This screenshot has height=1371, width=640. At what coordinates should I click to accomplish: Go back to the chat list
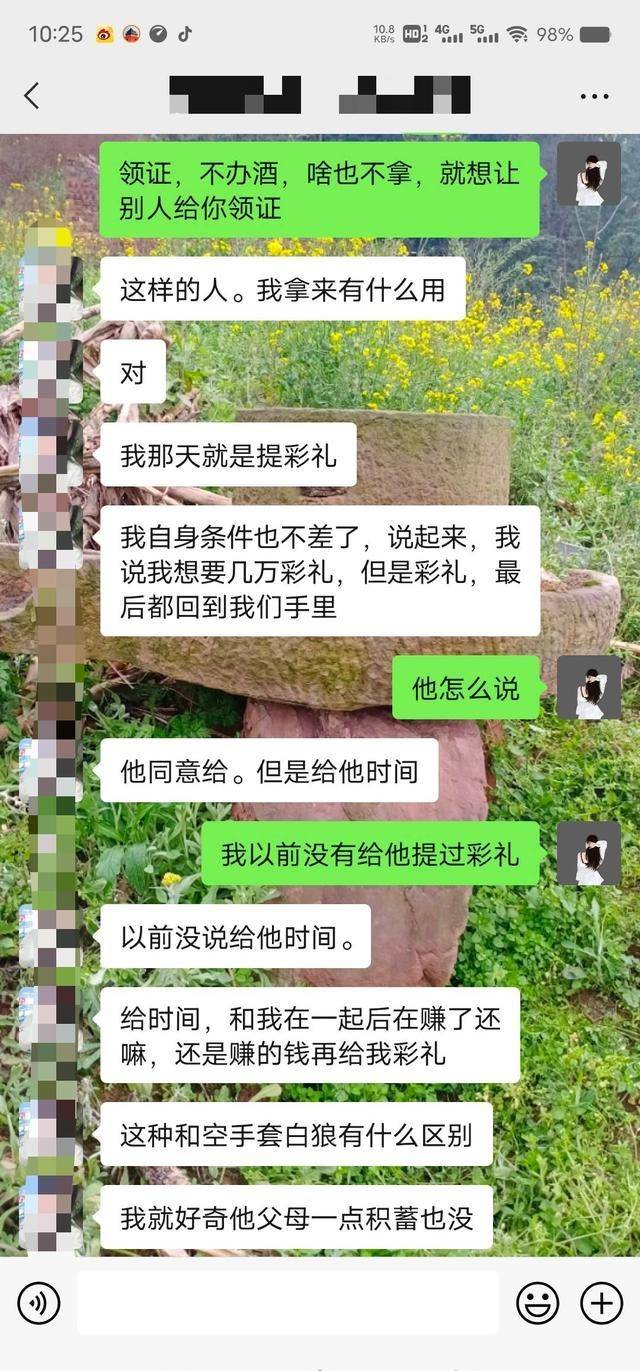(32, 96)
